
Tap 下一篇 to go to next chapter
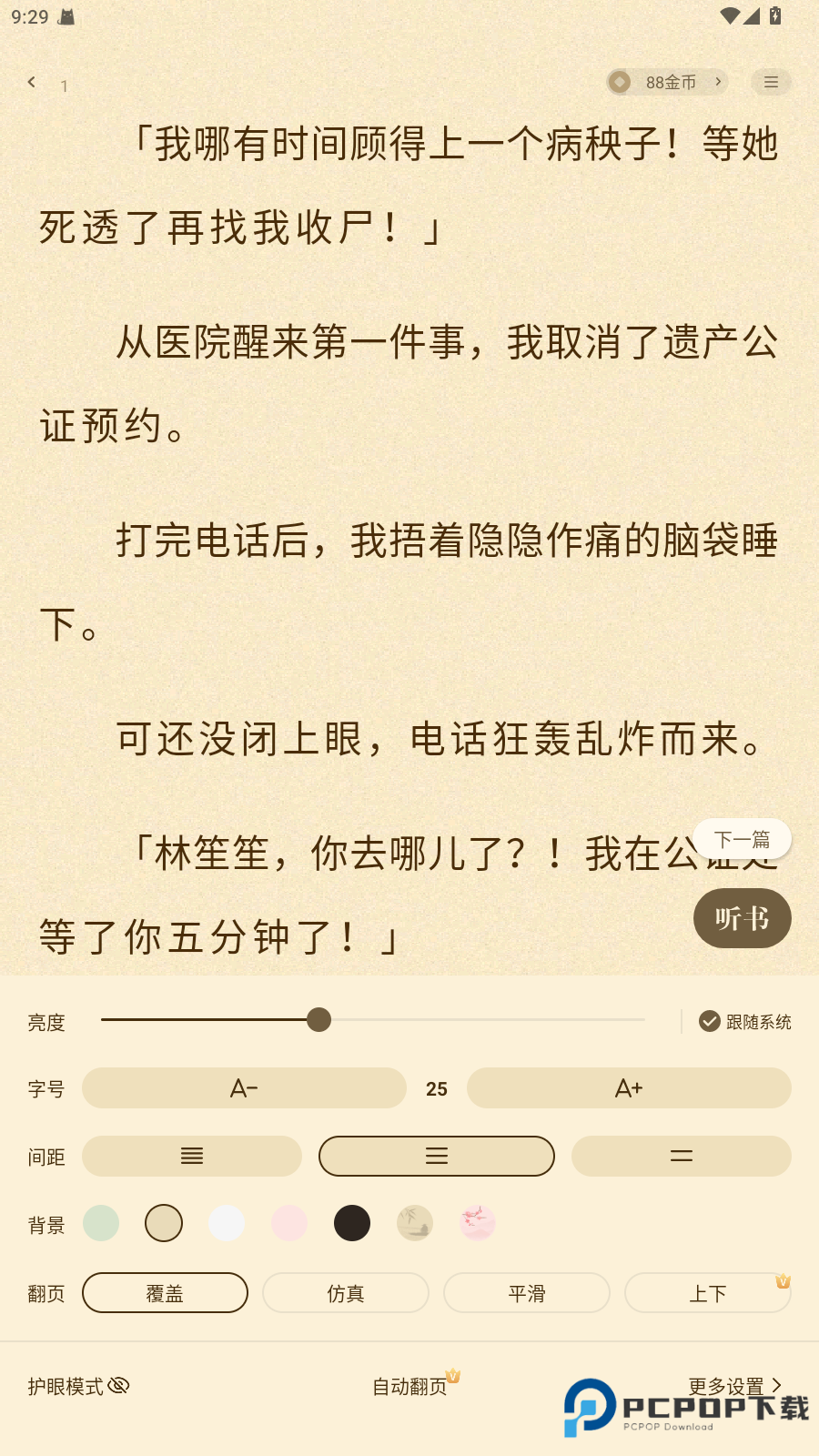coord(742,838)
